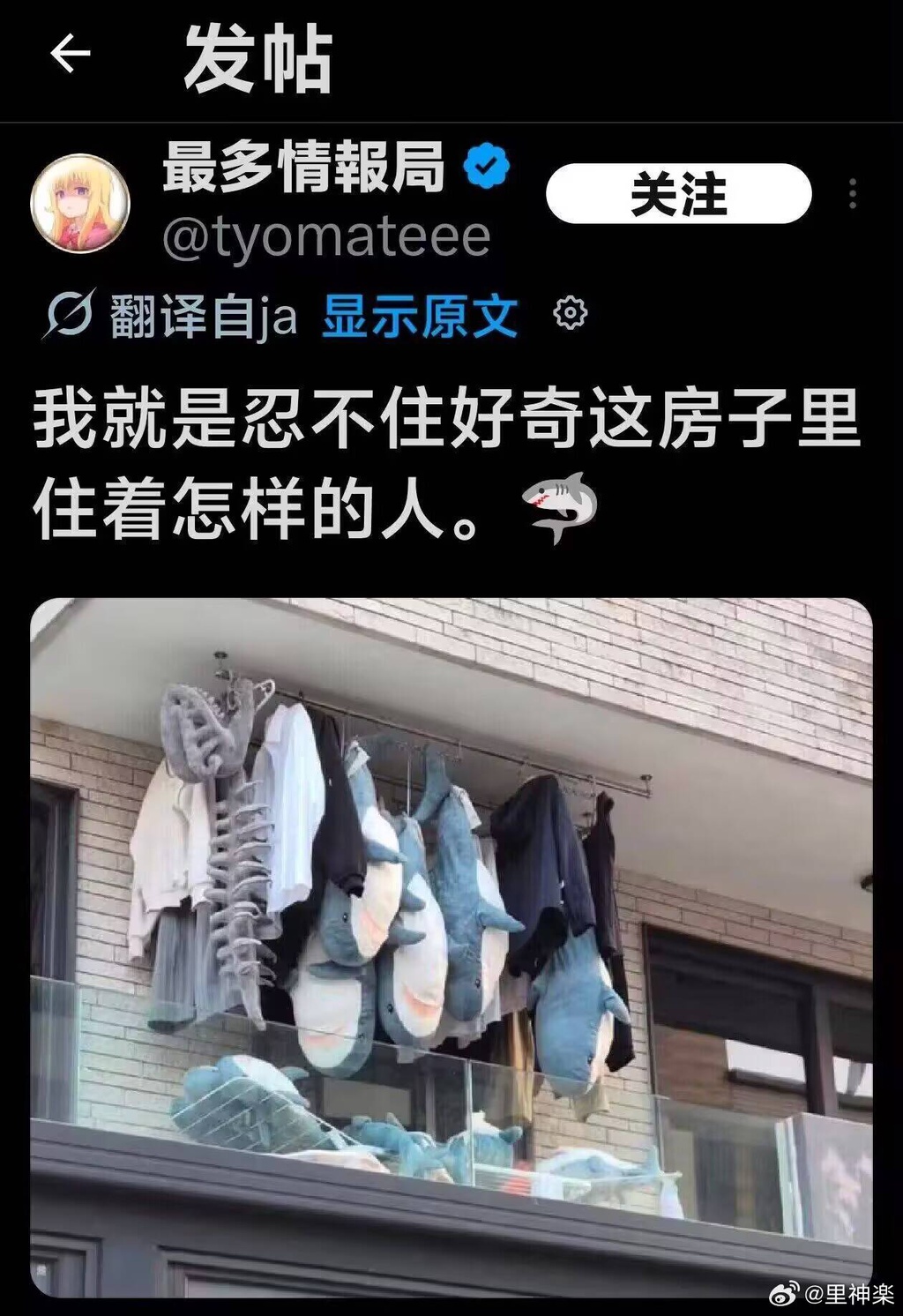Go back using the arrow
903x1316 pixels.
pyautogui.click(x=70, y=55)
